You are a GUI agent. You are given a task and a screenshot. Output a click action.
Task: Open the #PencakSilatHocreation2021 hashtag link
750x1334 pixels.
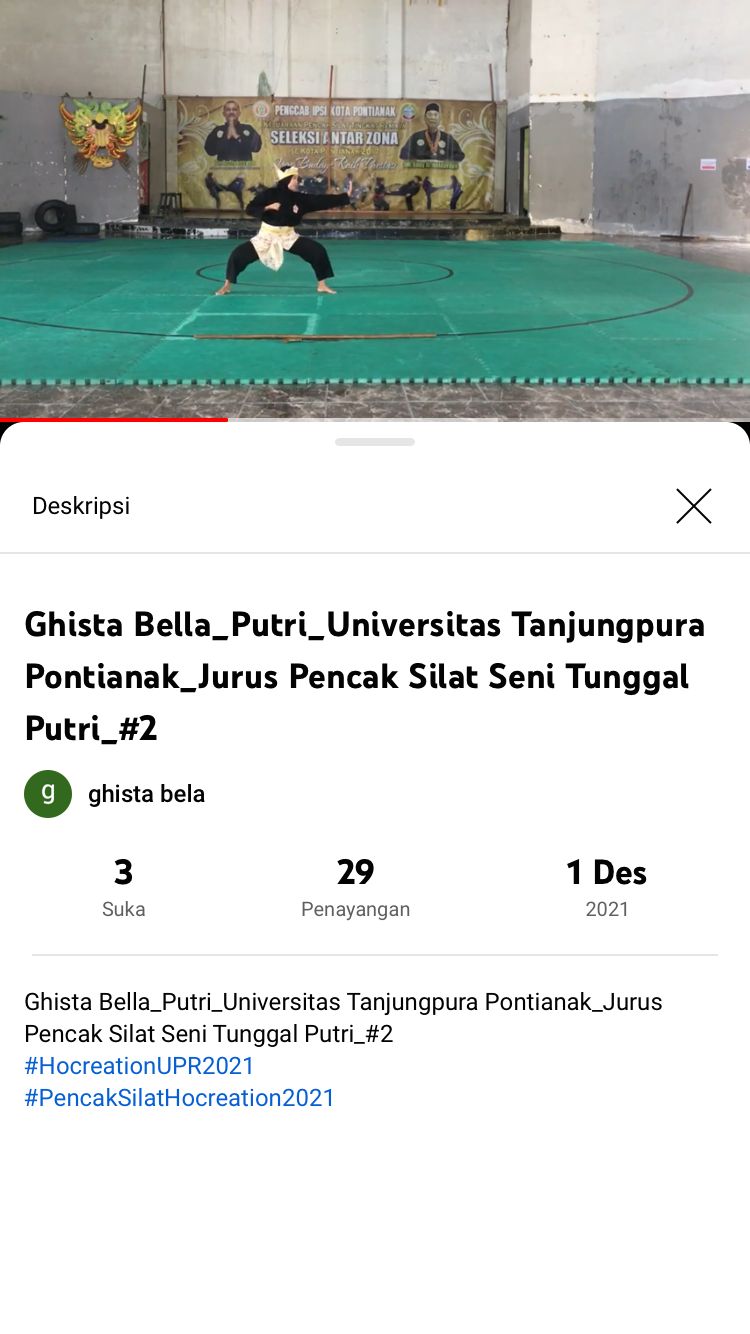(179, 1098)
